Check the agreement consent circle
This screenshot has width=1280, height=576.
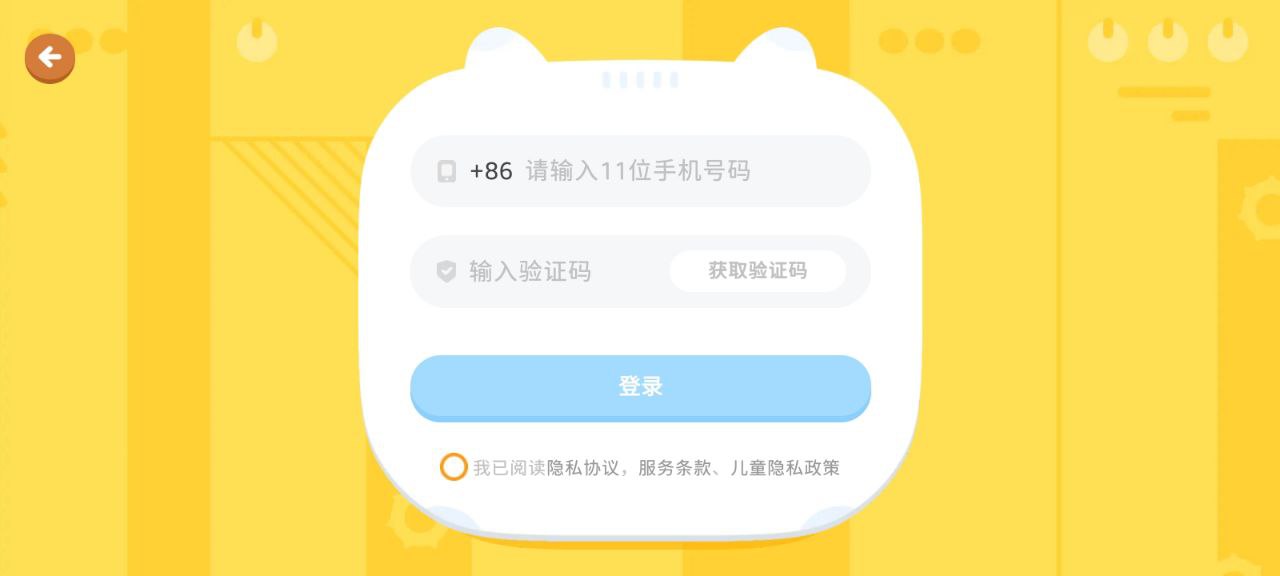[x=453, y=467]
